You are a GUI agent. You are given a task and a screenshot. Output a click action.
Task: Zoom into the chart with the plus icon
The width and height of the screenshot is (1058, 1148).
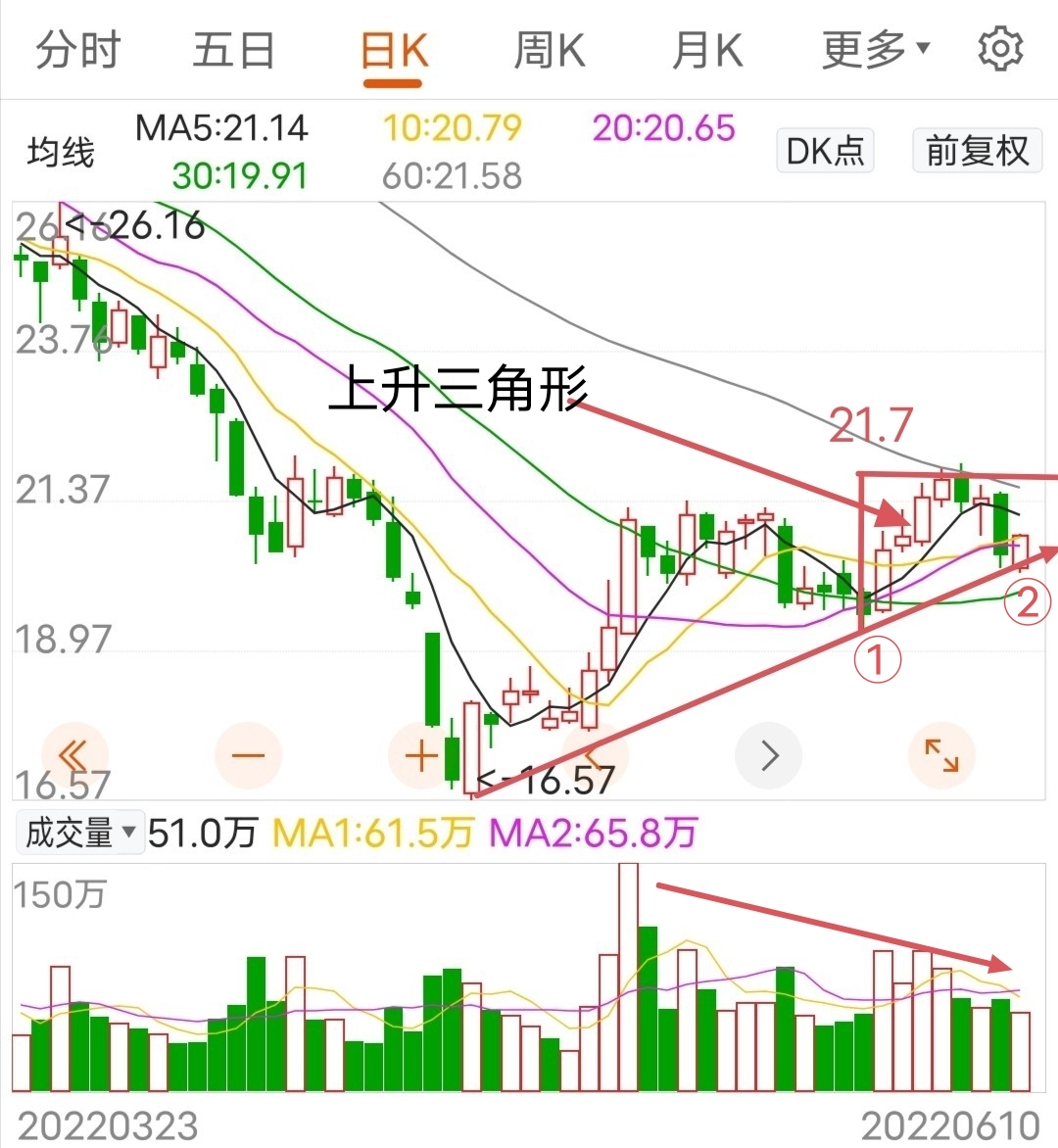pos(421,754)
